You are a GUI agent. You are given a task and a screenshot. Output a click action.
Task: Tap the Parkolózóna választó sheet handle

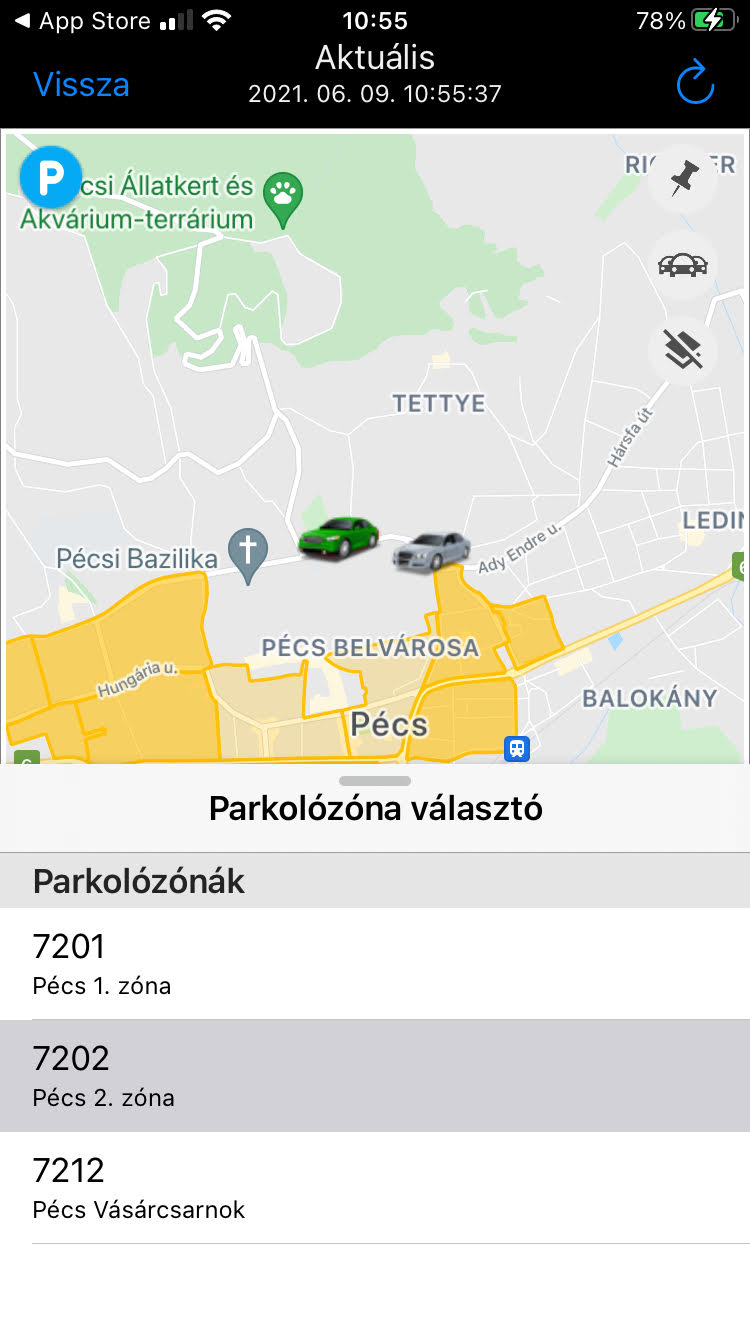pyautogui.click(x=375, y=781)
